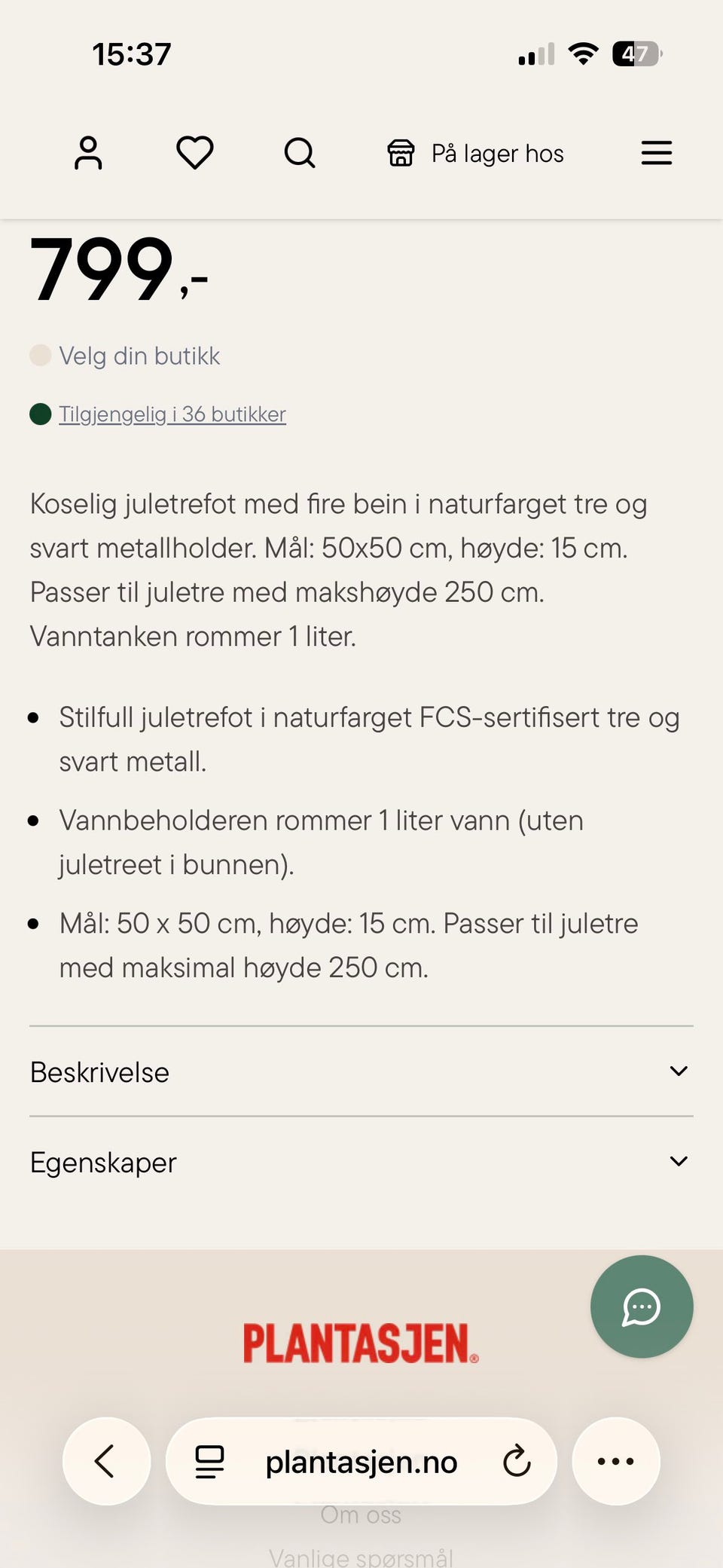
Task: Tap the search magnifier icon
Action: (300, 153)
